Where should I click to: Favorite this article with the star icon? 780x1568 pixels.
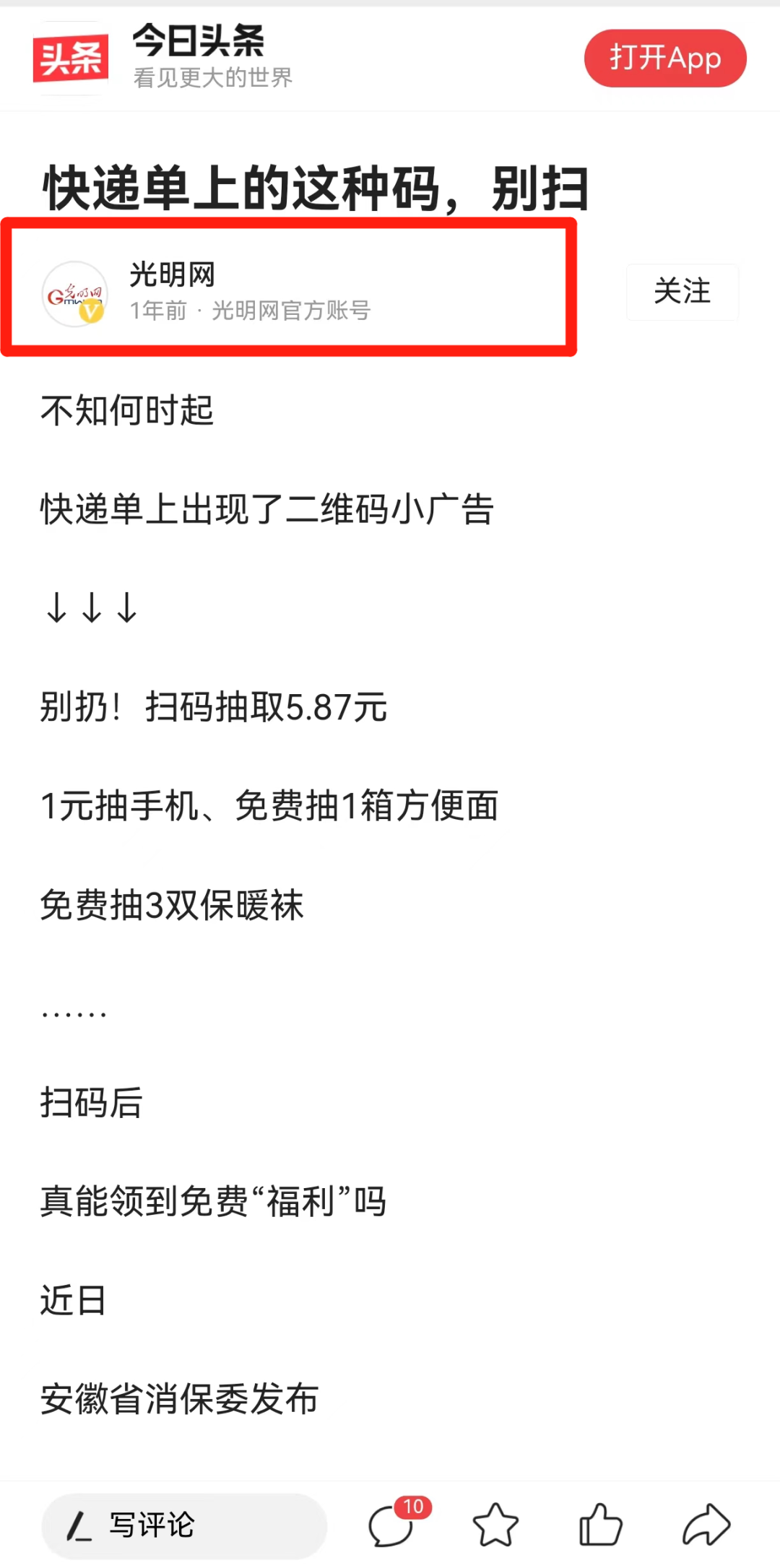495,1525
